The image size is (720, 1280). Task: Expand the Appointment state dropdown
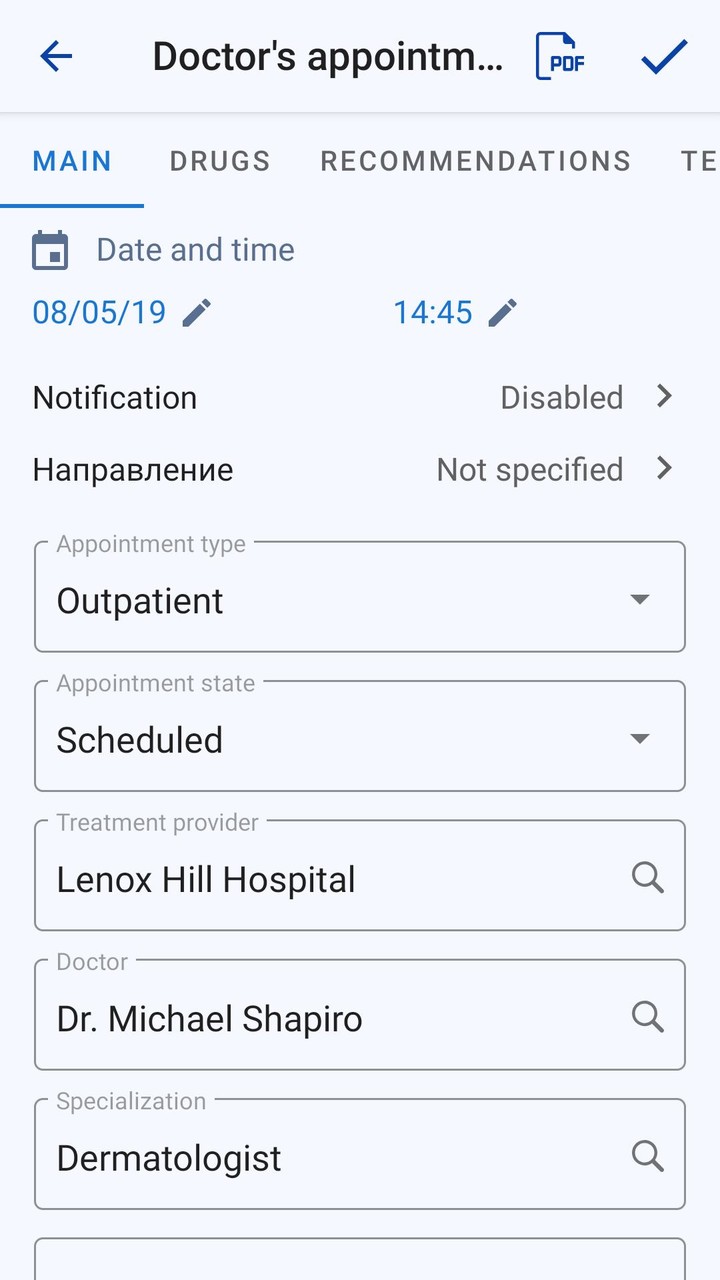click(x=360, y=739)
